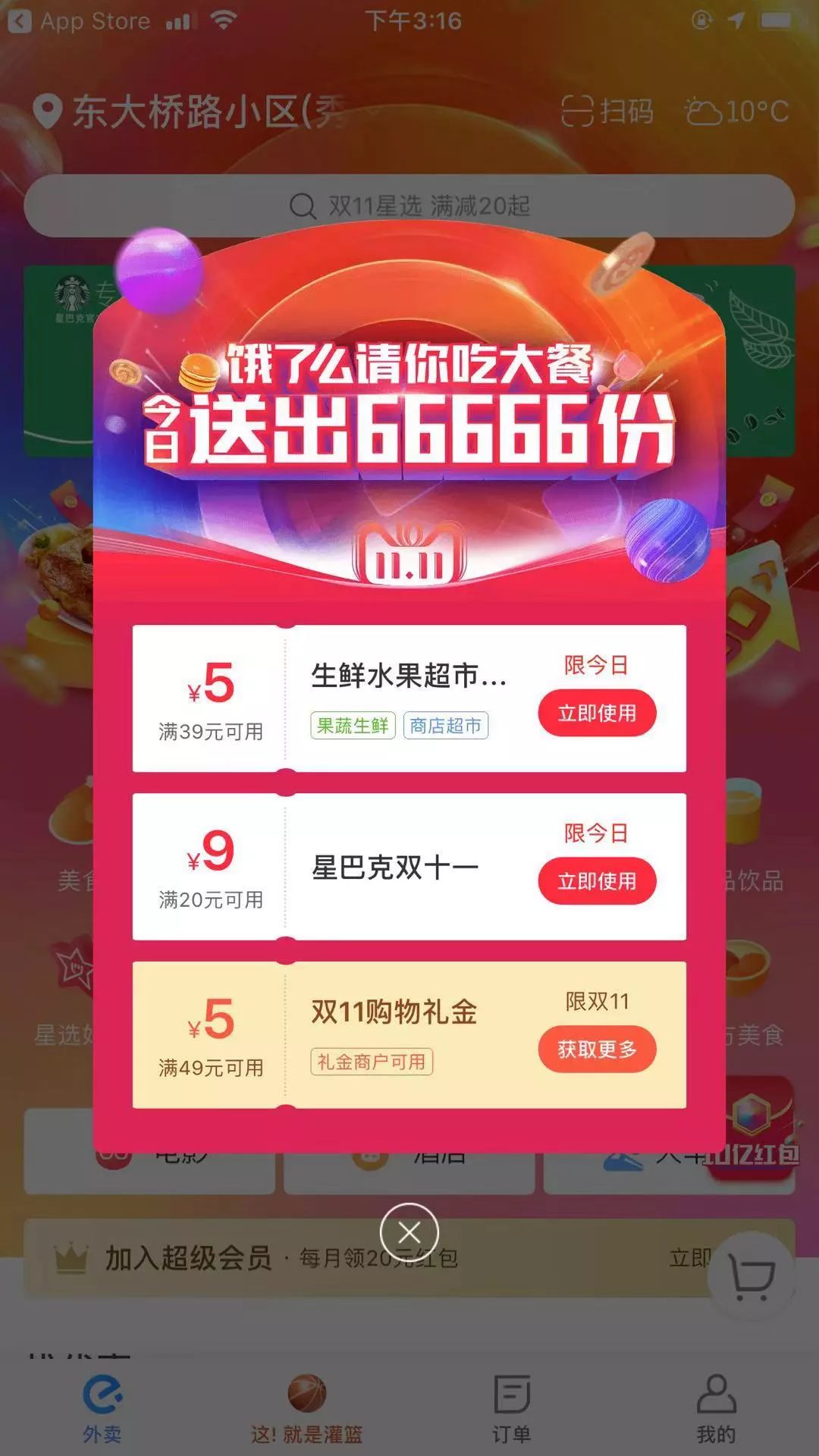Tap the crown icon next to 加入超级会员
This screenshot has height=1456, width=819.
(73, 1255)
